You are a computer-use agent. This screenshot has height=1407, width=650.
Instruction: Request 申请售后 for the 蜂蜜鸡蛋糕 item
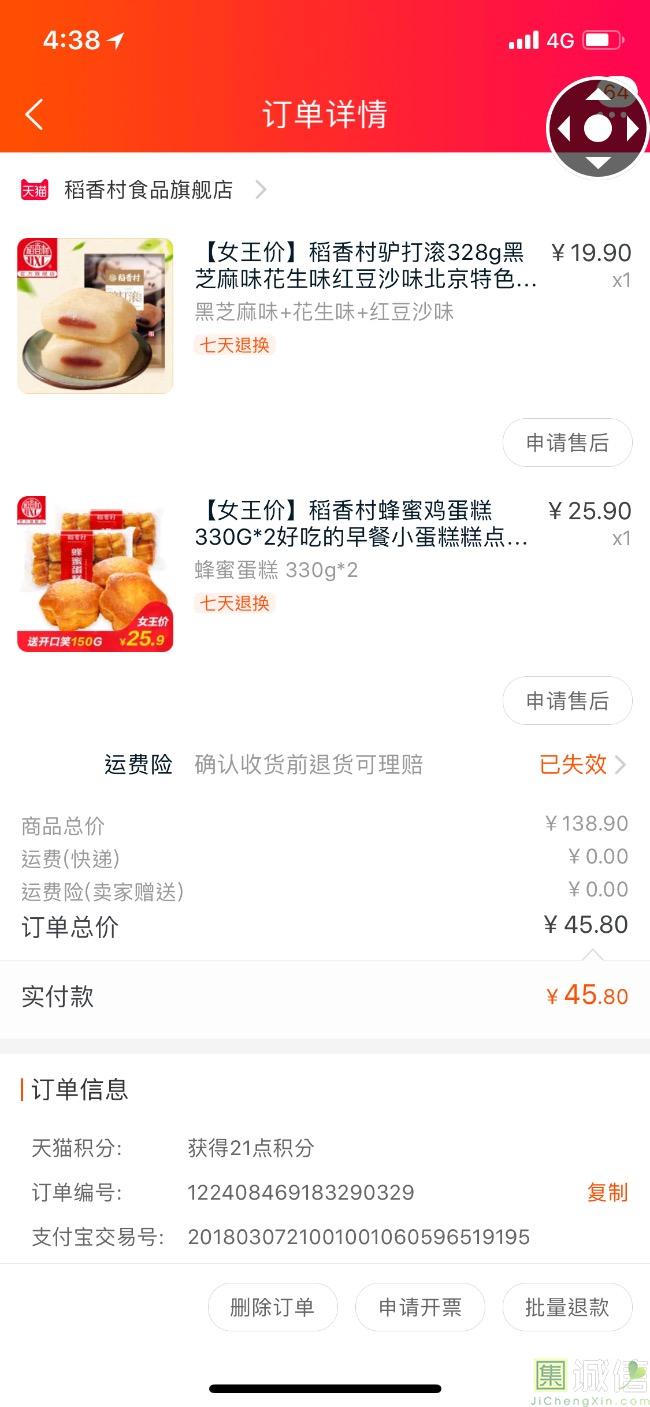click(x=567, y=701)
